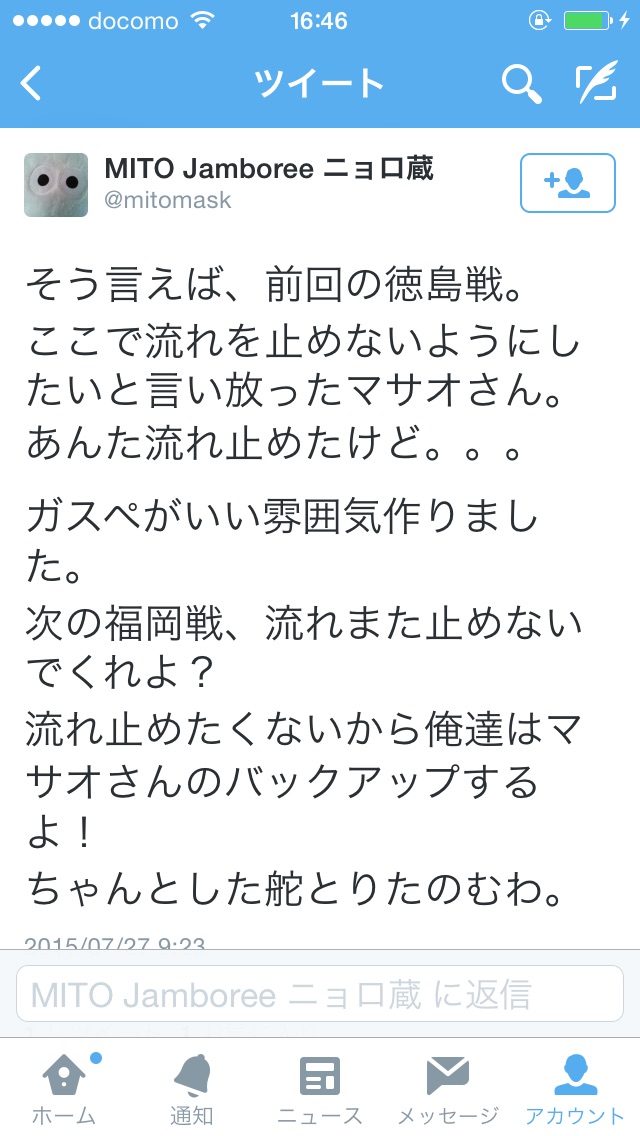Open the MITO Jamboree ニョロ蔵 profile name
Viewport: 640px width, 1136px height.
coord(269,168)
